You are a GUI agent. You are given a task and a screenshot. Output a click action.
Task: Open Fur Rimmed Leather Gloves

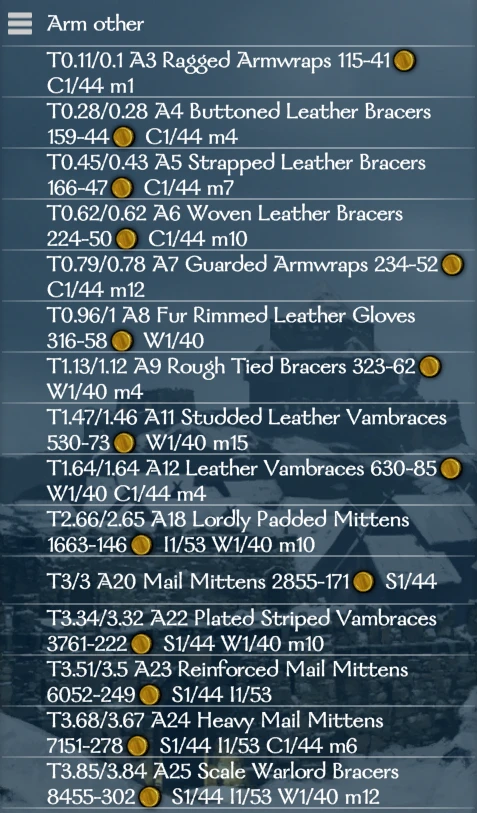[238, 327]
